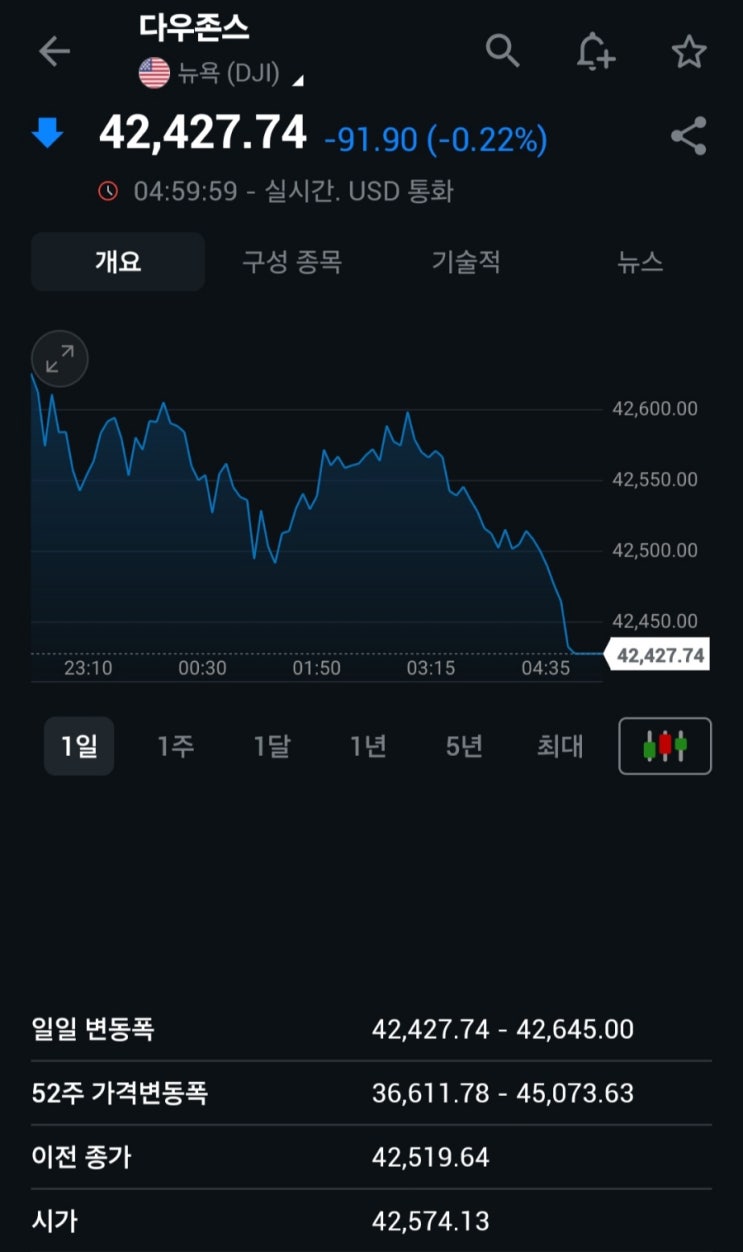743x1252 pixels.
Task: Display the 최대 chart range
Action: pyautogui.click(x=560, y=746)
